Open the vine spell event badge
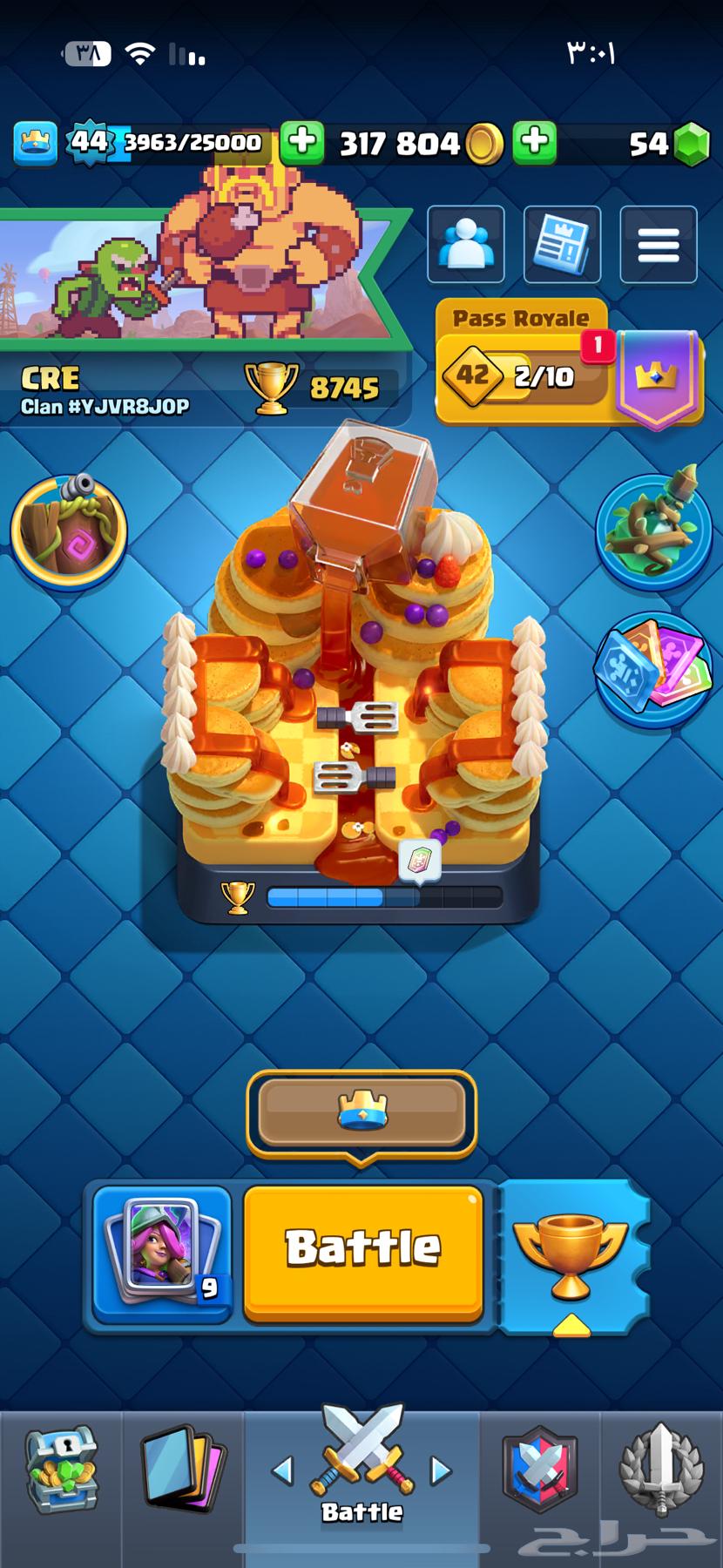 point(653,533)
